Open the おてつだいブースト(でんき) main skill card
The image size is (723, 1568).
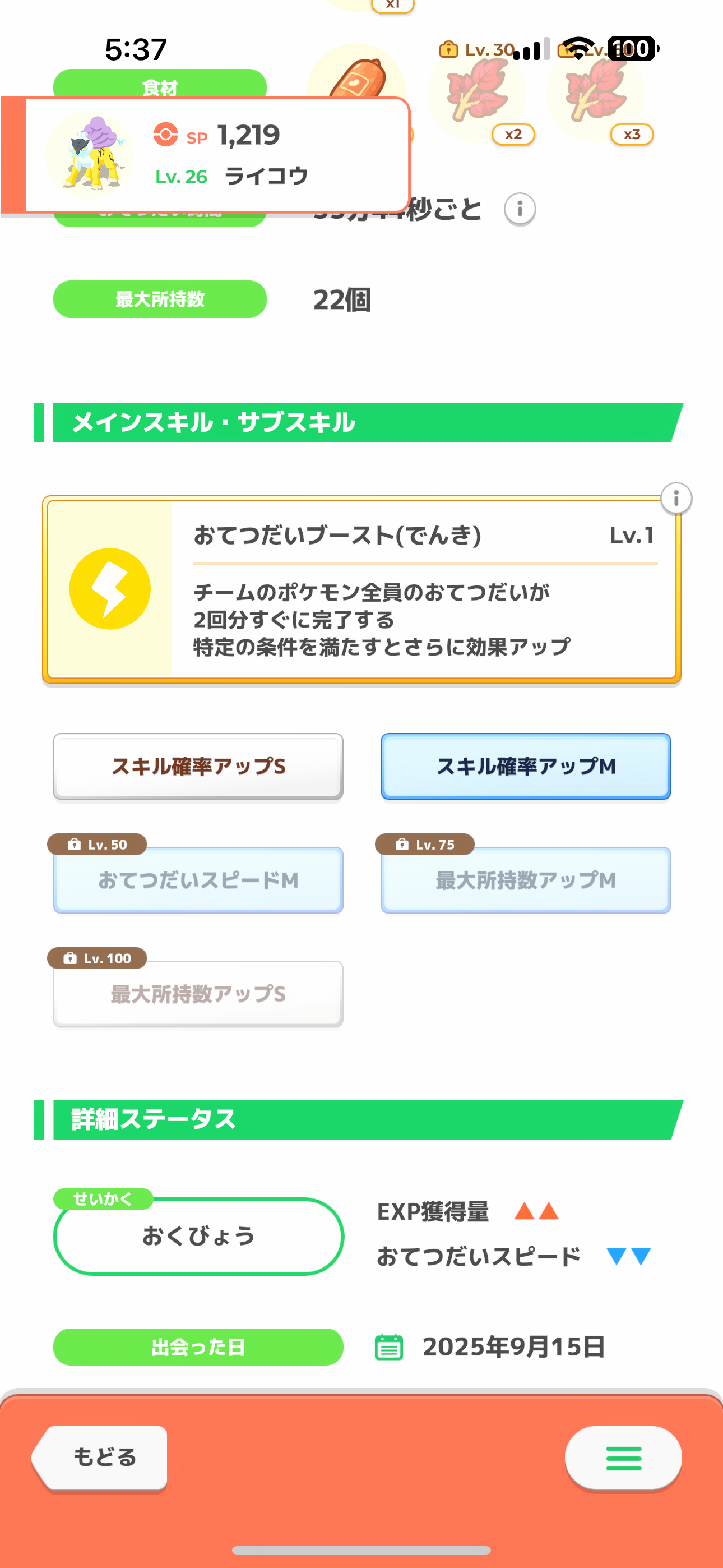point(361,589)
